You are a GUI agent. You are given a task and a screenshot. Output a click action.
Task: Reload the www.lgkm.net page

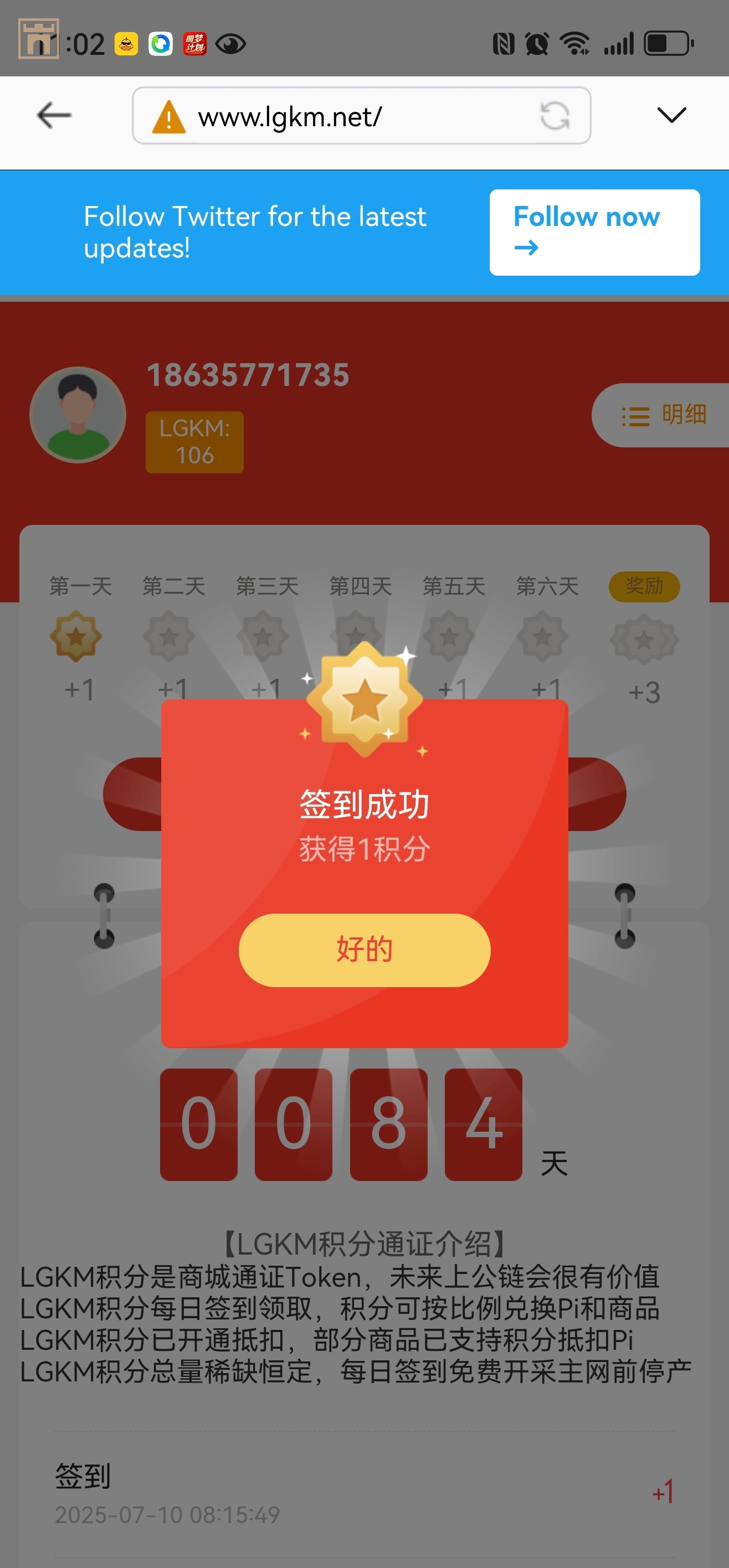(554, 116)
